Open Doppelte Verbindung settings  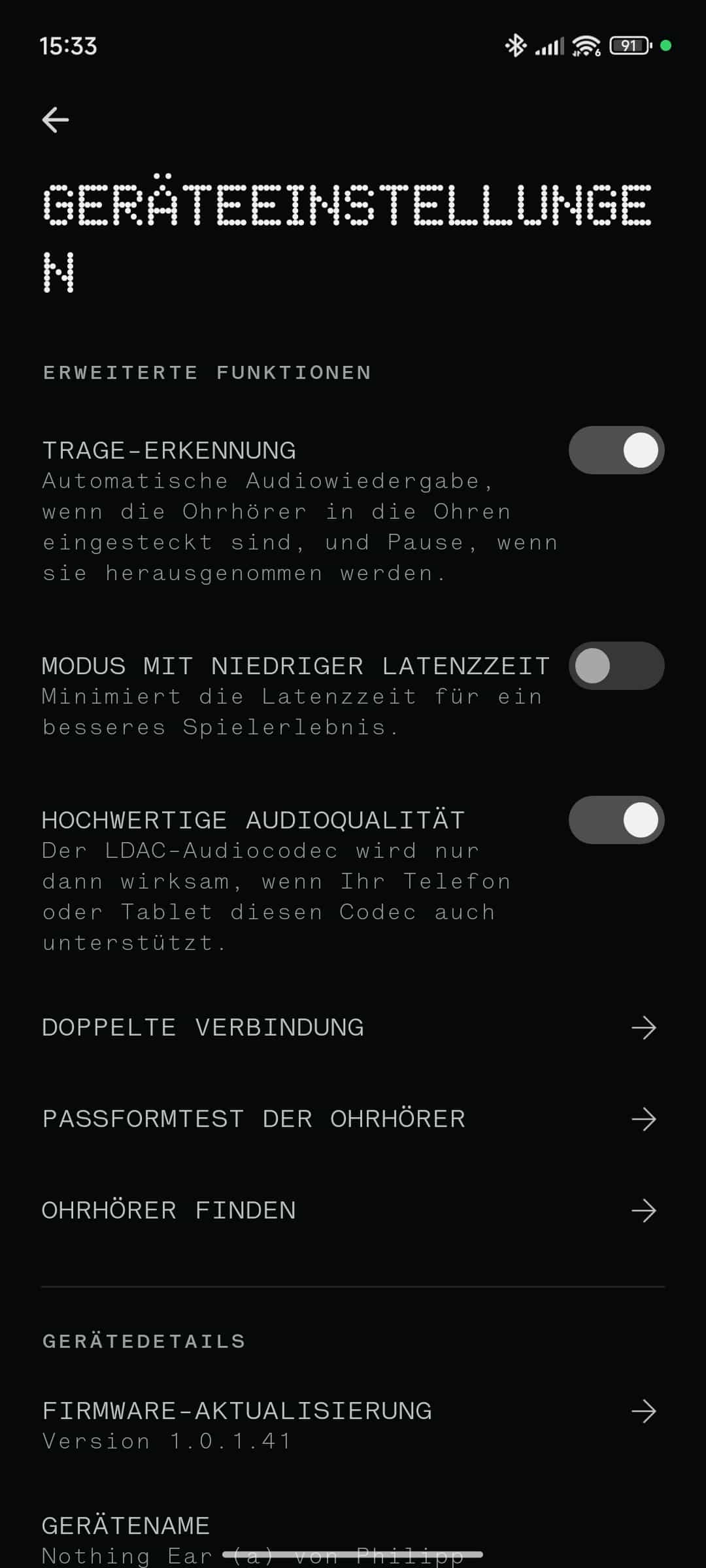point(352,1028)
